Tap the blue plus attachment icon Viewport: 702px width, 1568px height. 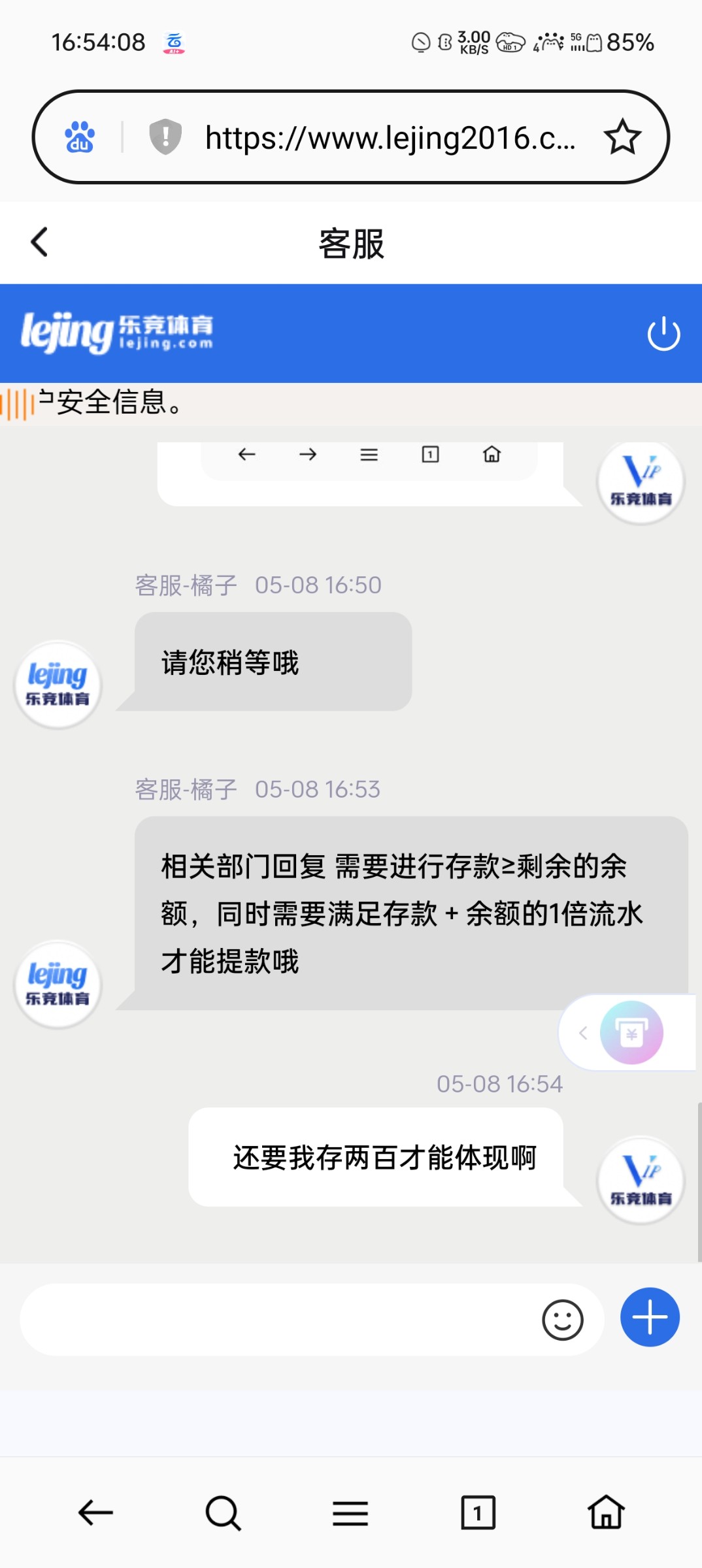(x=649, y=1317)
